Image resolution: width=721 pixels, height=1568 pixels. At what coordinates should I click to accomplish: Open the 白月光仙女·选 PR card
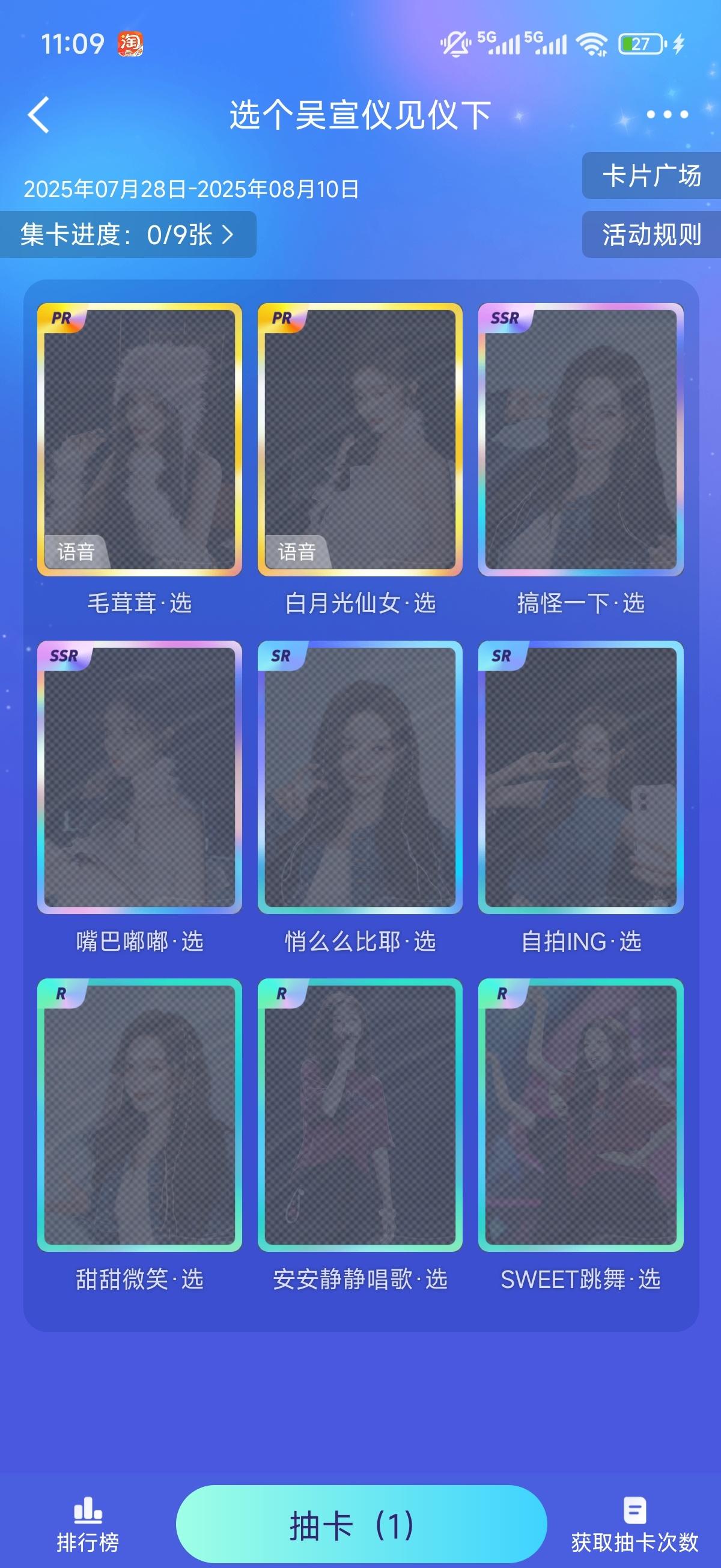pos(359,439)
